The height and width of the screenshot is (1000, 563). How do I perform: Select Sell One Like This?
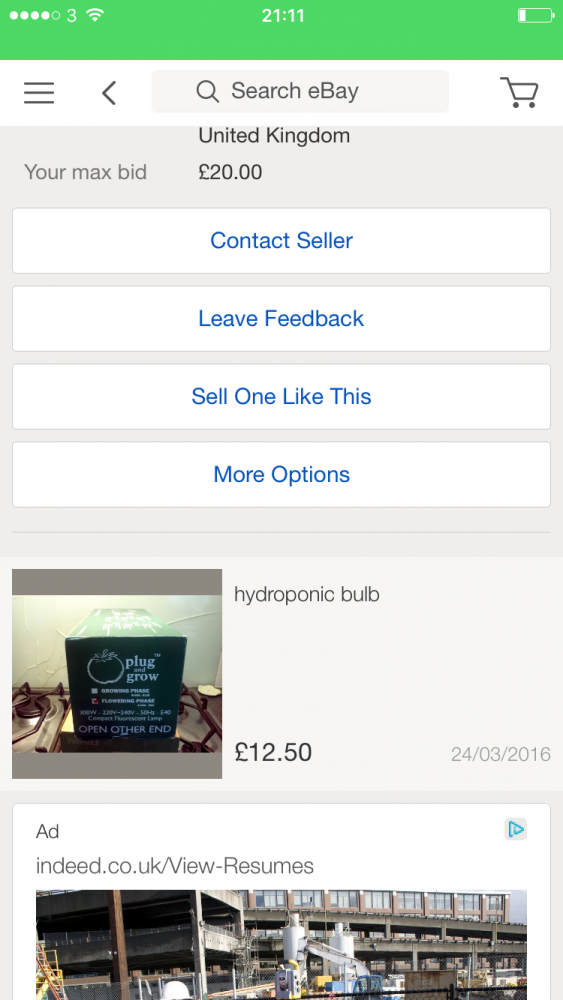tap(281, 396)
